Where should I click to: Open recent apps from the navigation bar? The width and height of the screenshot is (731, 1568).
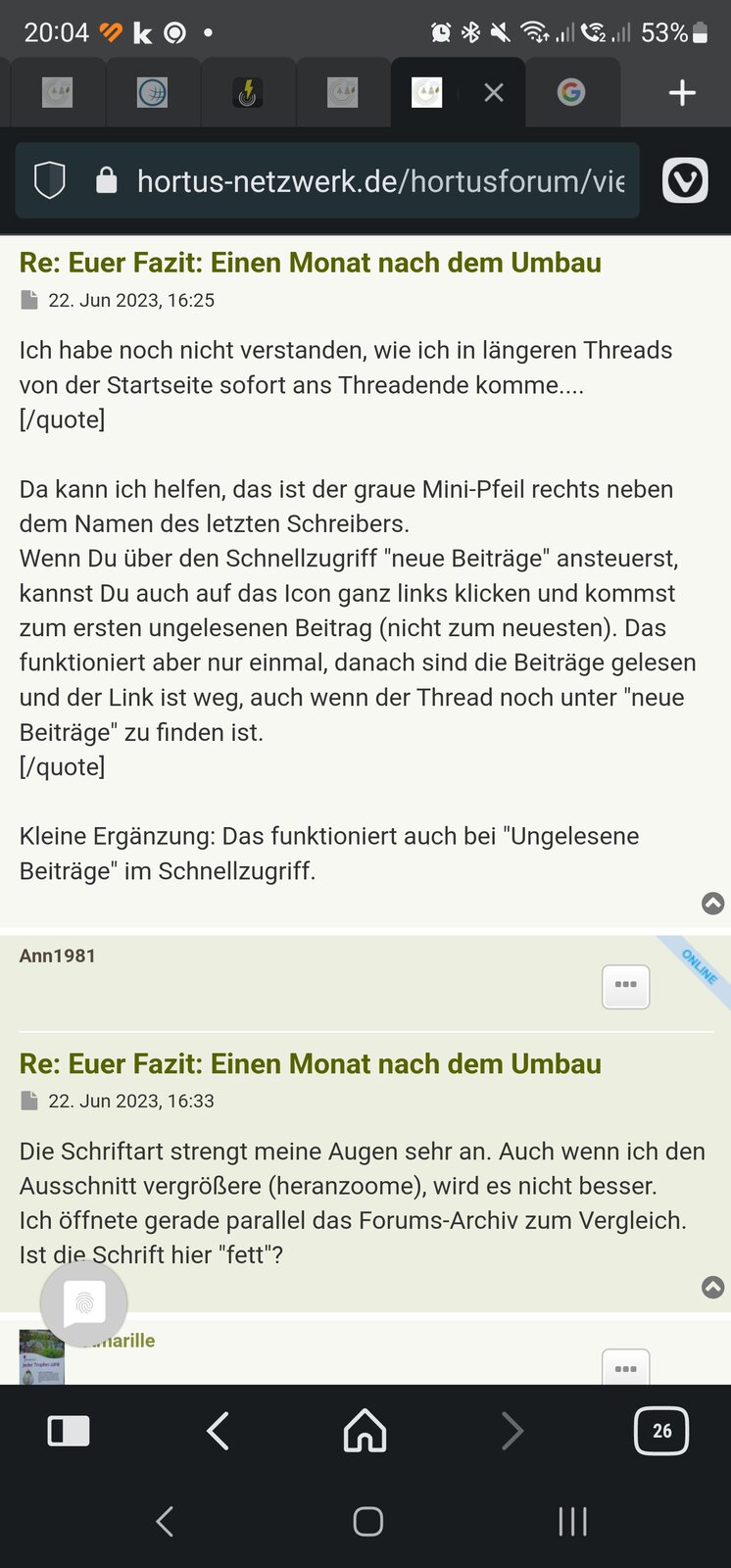(572, 1521)
